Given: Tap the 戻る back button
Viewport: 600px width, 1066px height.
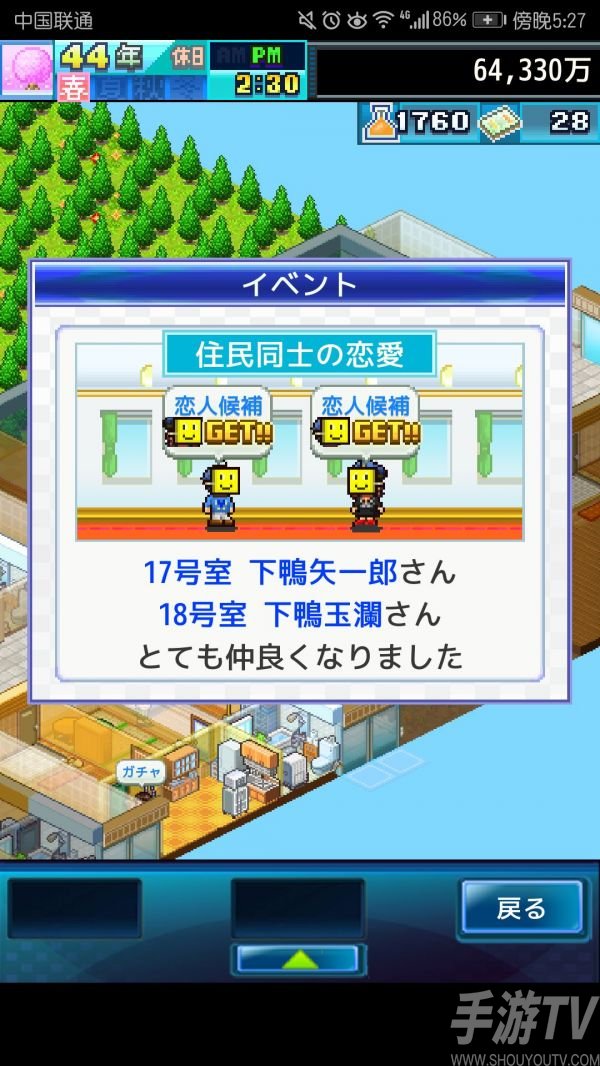Looking at the screenshot, I should (521, 908).
